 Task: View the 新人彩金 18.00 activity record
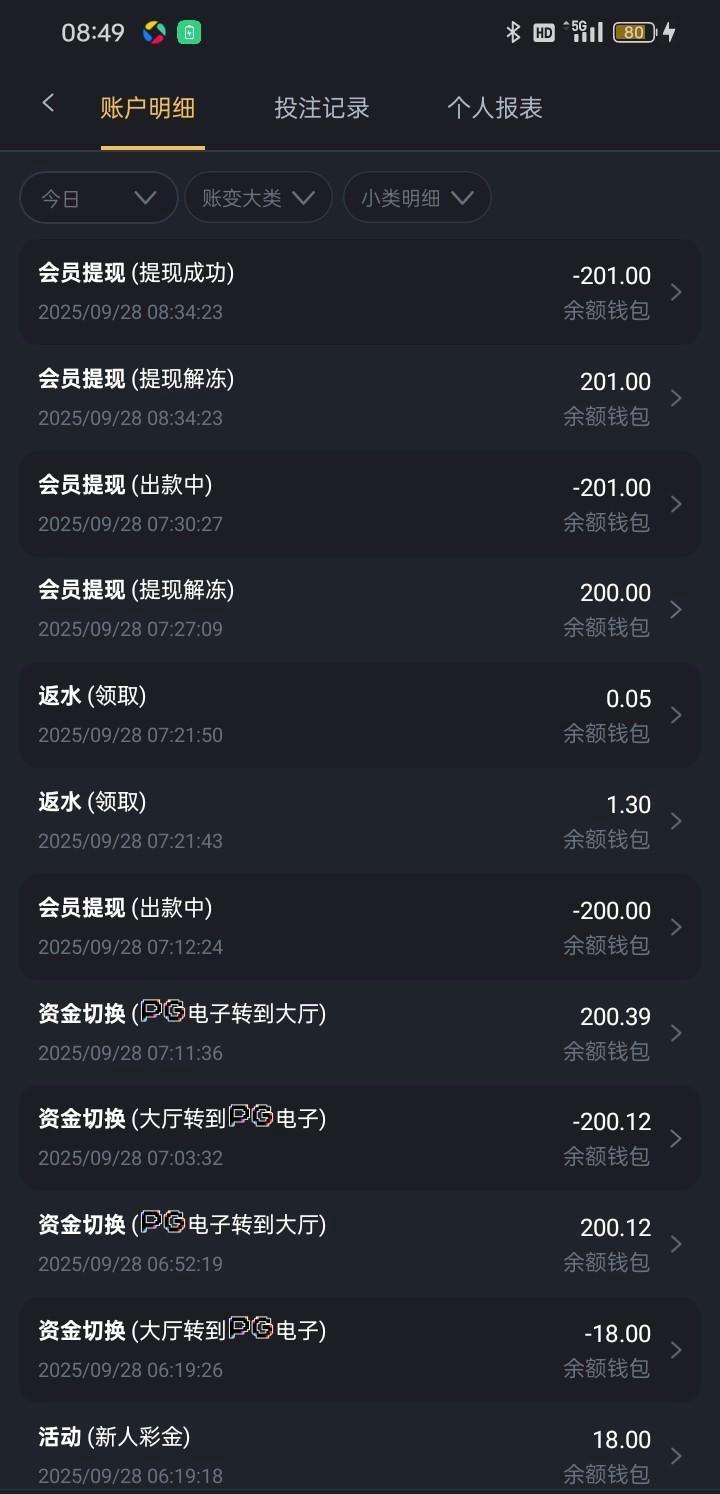pos(359,1455)
